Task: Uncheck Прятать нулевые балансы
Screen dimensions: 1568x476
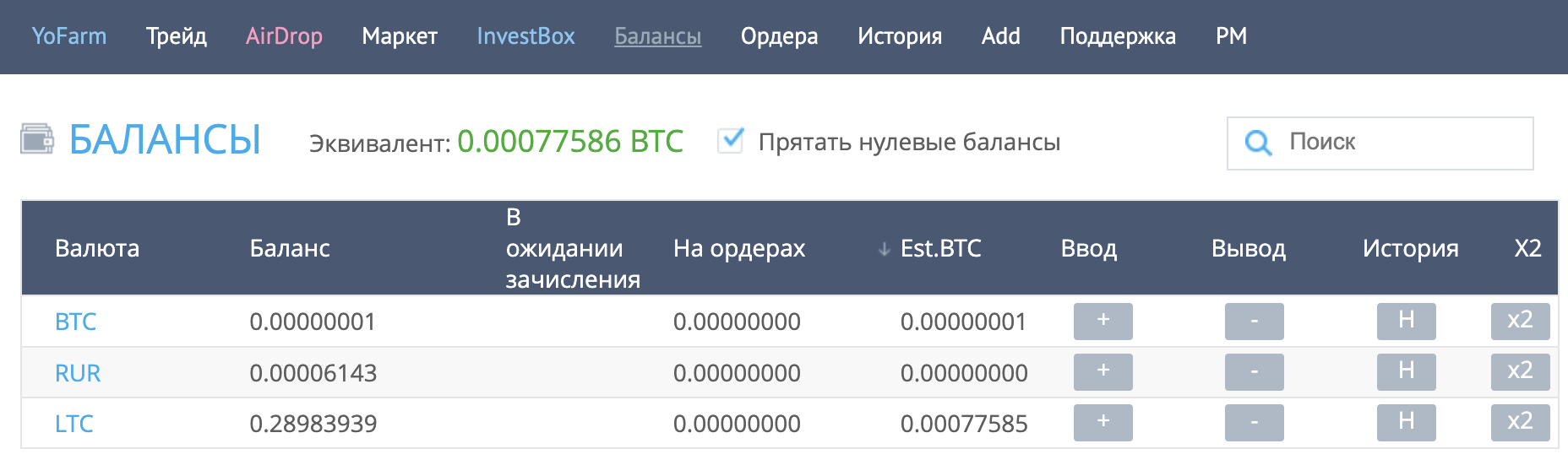Action: [730, 140]
